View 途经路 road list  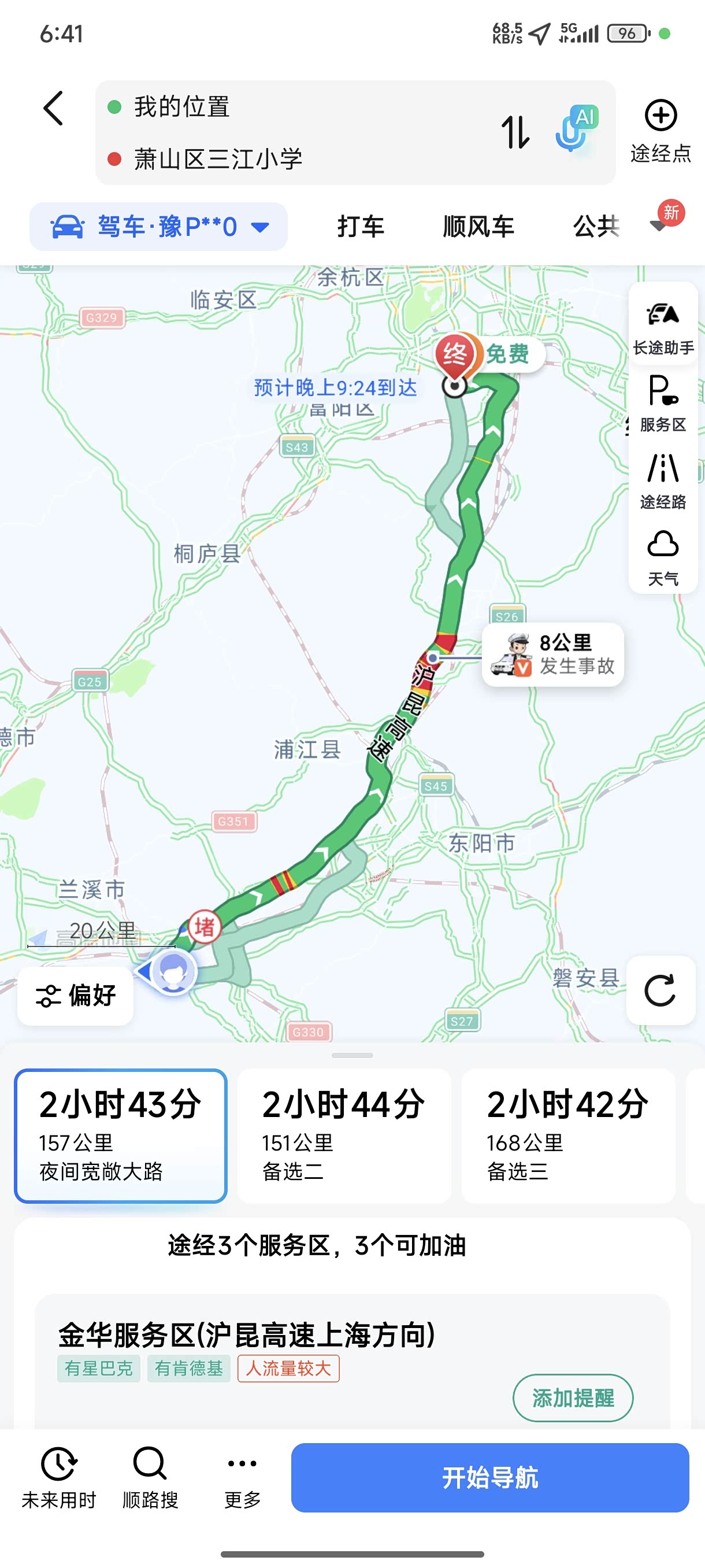point(662,481)
